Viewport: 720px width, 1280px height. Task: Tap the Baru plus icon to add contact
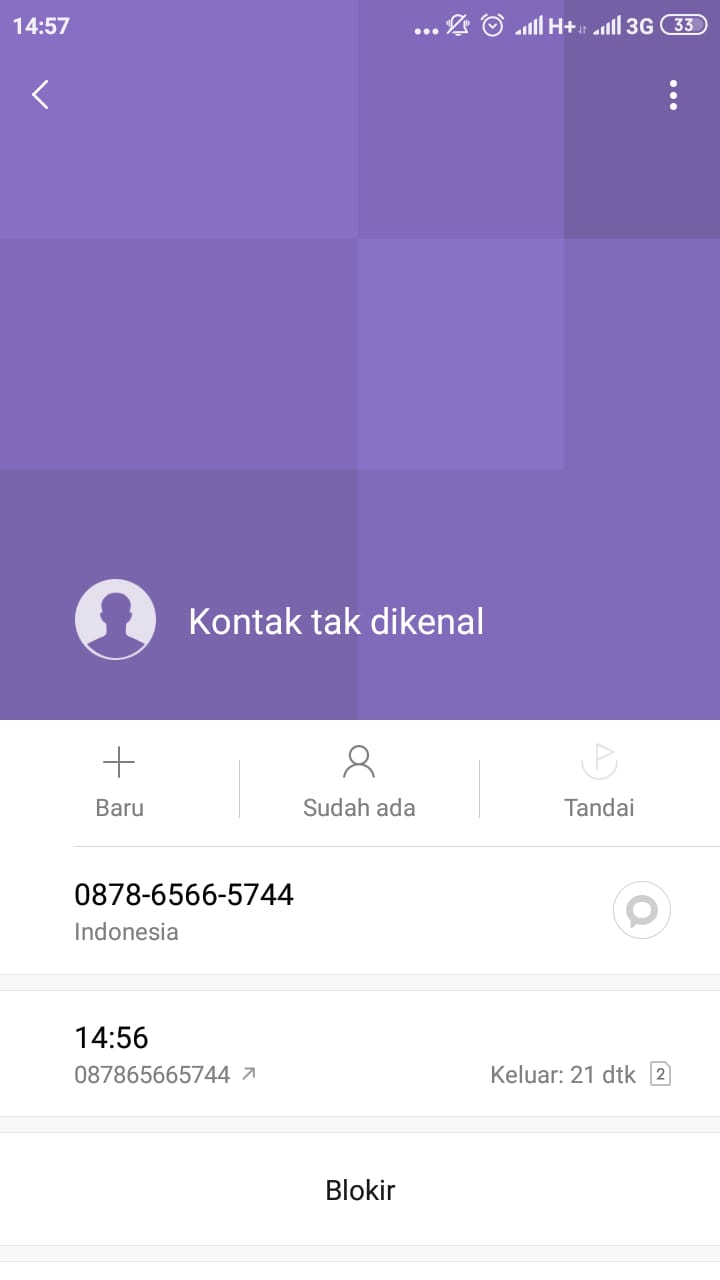click(x=119, y=761)
